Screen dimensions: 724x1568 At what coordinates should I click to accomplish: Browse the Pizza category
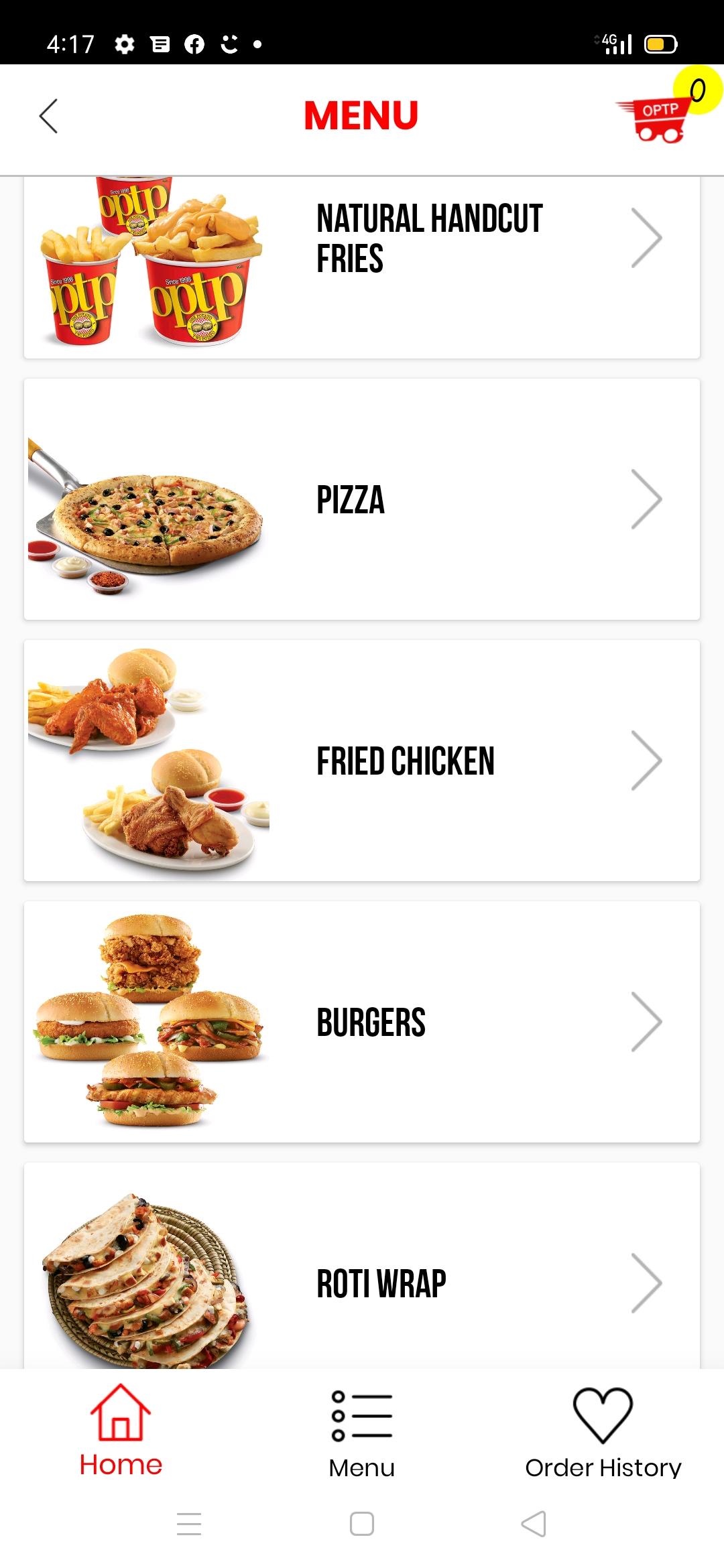tap(362, 499)
